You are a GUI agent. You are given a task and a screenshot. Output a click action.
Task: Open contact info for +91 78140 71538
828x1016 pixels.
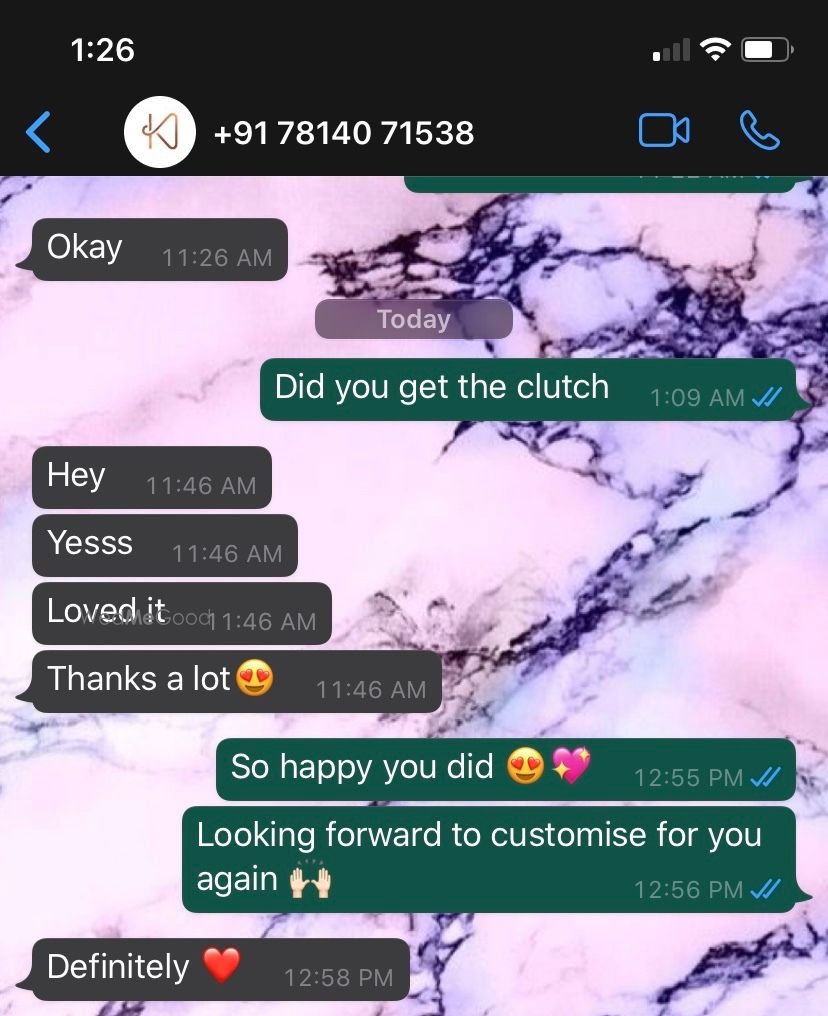(x=344, y=132)
